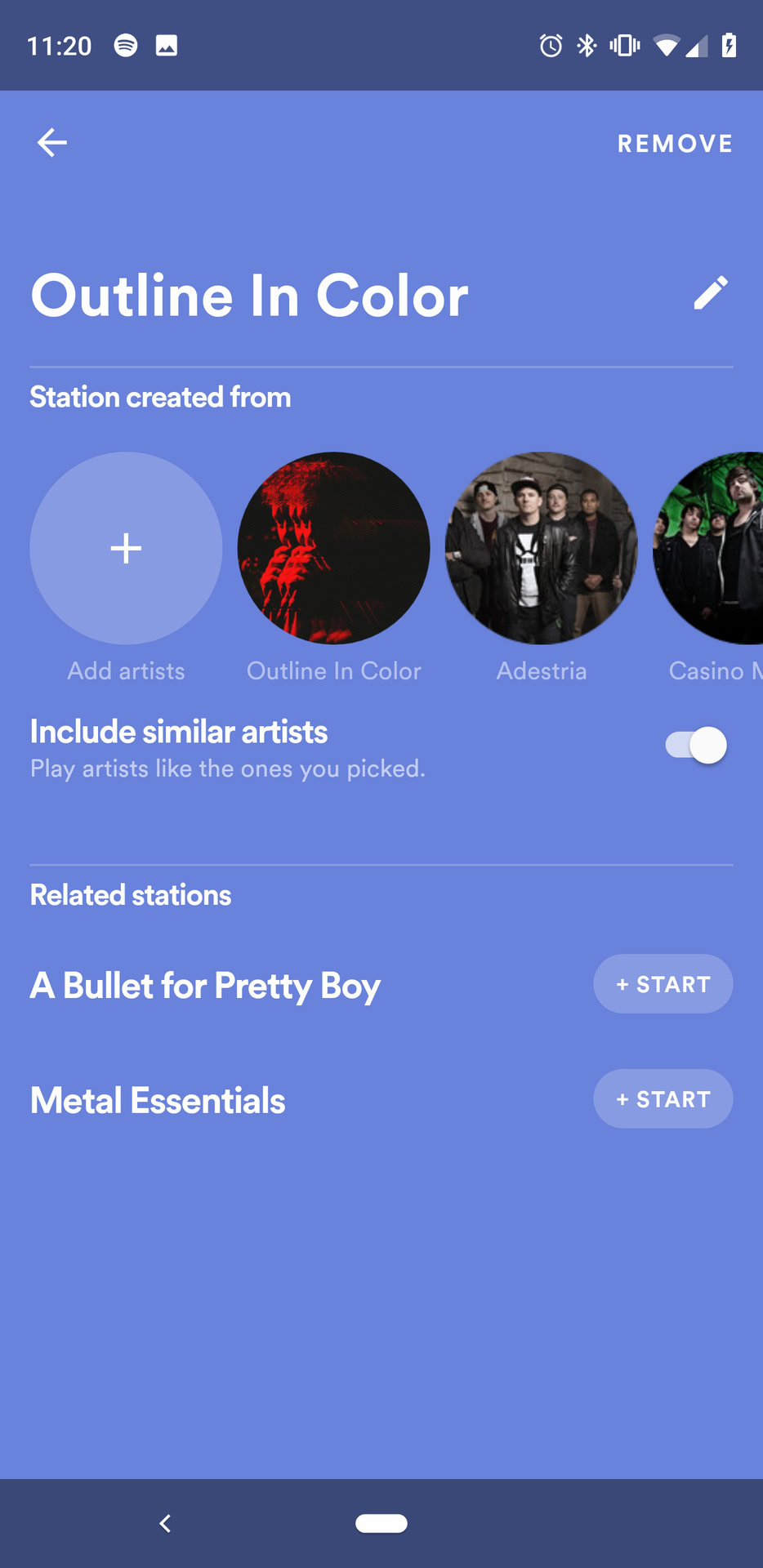Start the A Bullet for Pretty Boy station
Image resolution: width=763 pixels, height=1568 pixels.
coord(663,984)
